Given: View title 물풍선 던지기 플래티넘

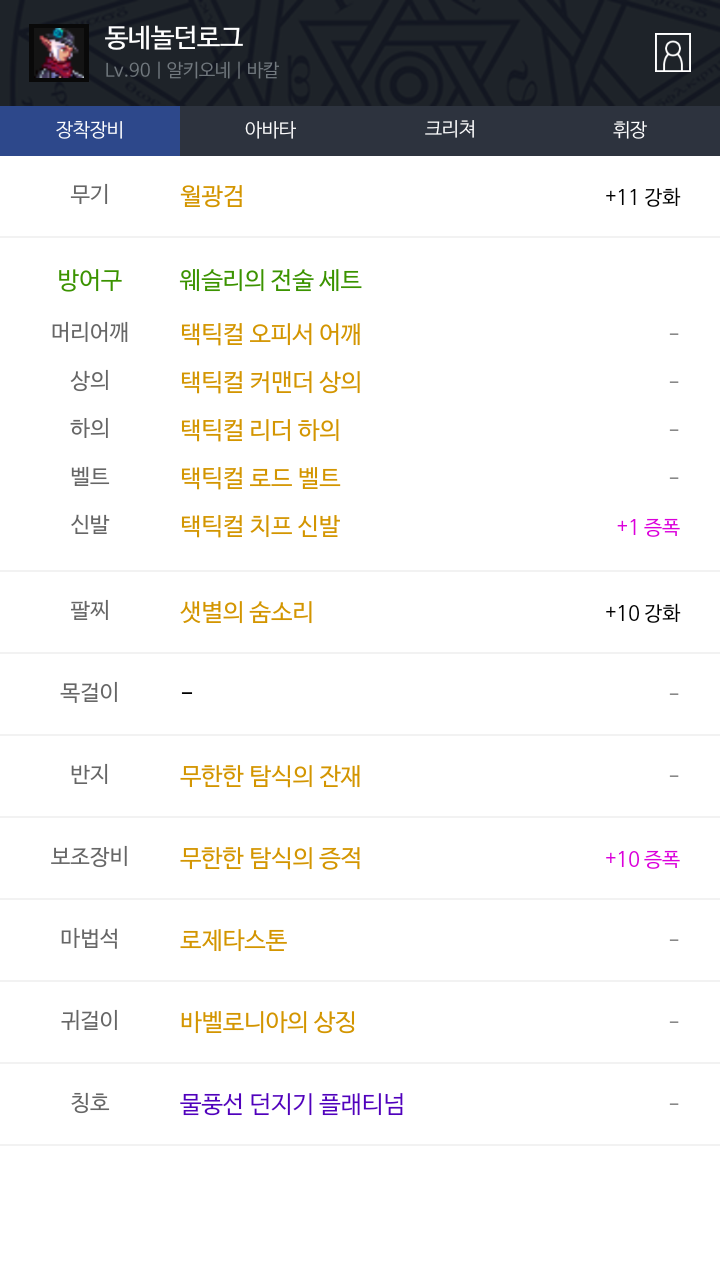Looking at the screenshot, I should click(x=292, y=1104).
